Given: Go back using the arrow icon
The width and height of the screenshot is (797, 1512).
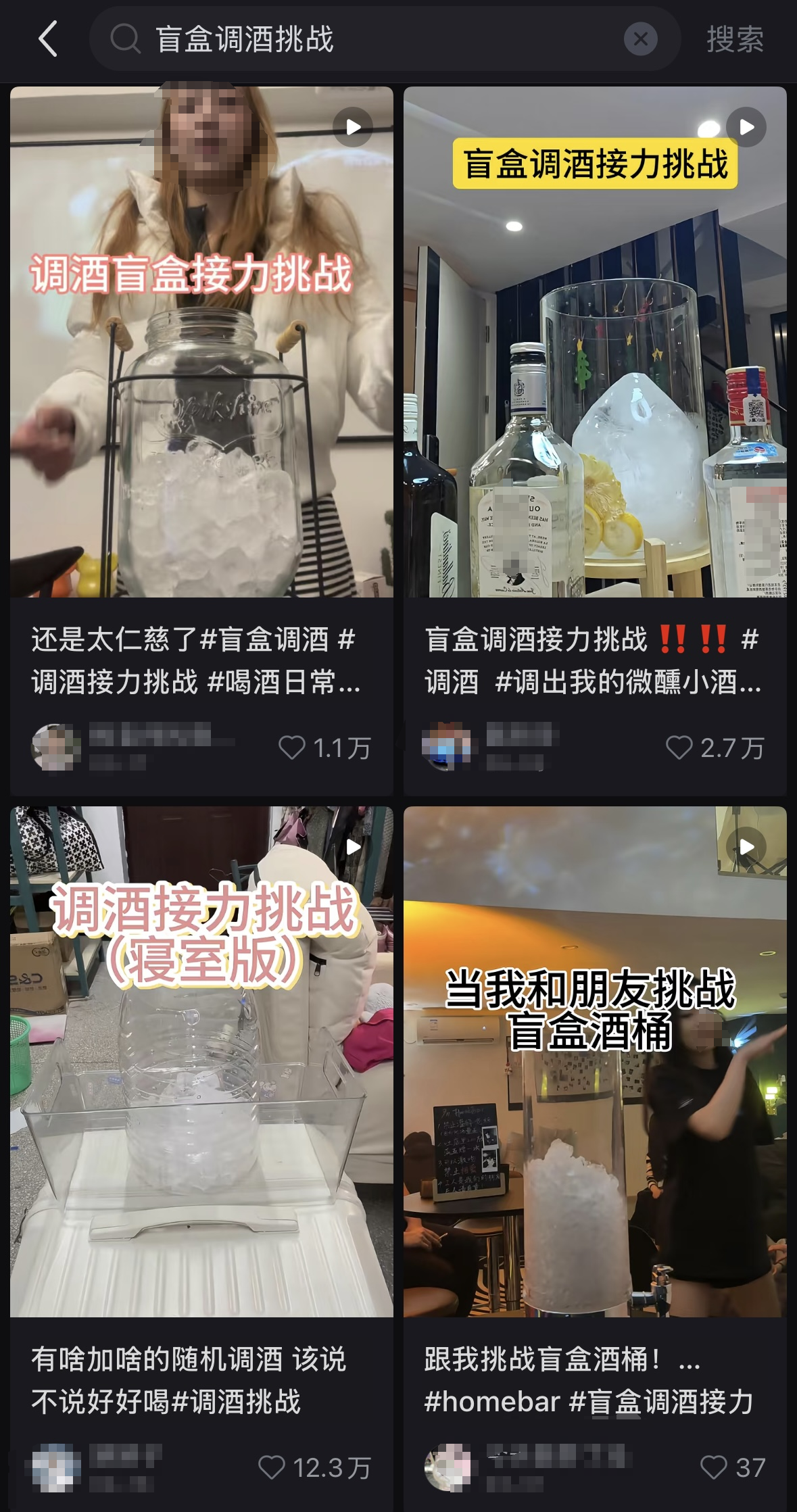Looking at the screenshot, I should [48, 39].
